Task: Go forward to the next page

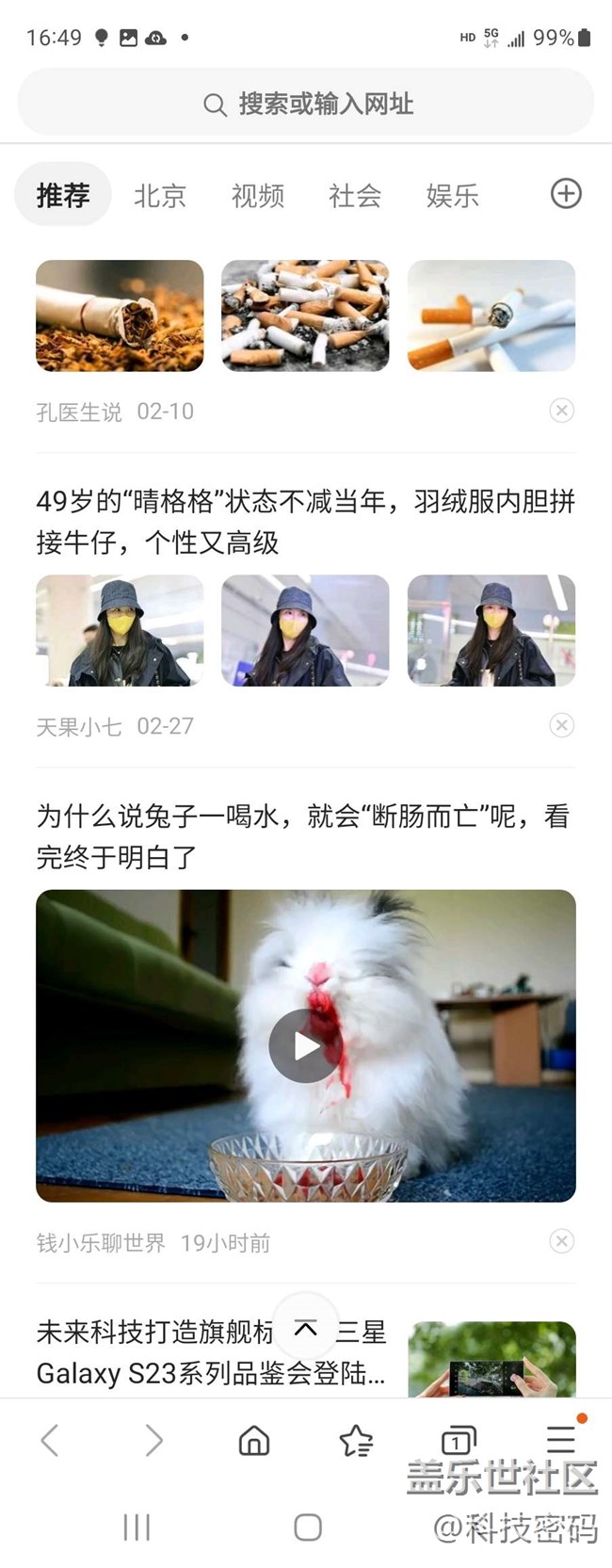Action: point(153,1440)
